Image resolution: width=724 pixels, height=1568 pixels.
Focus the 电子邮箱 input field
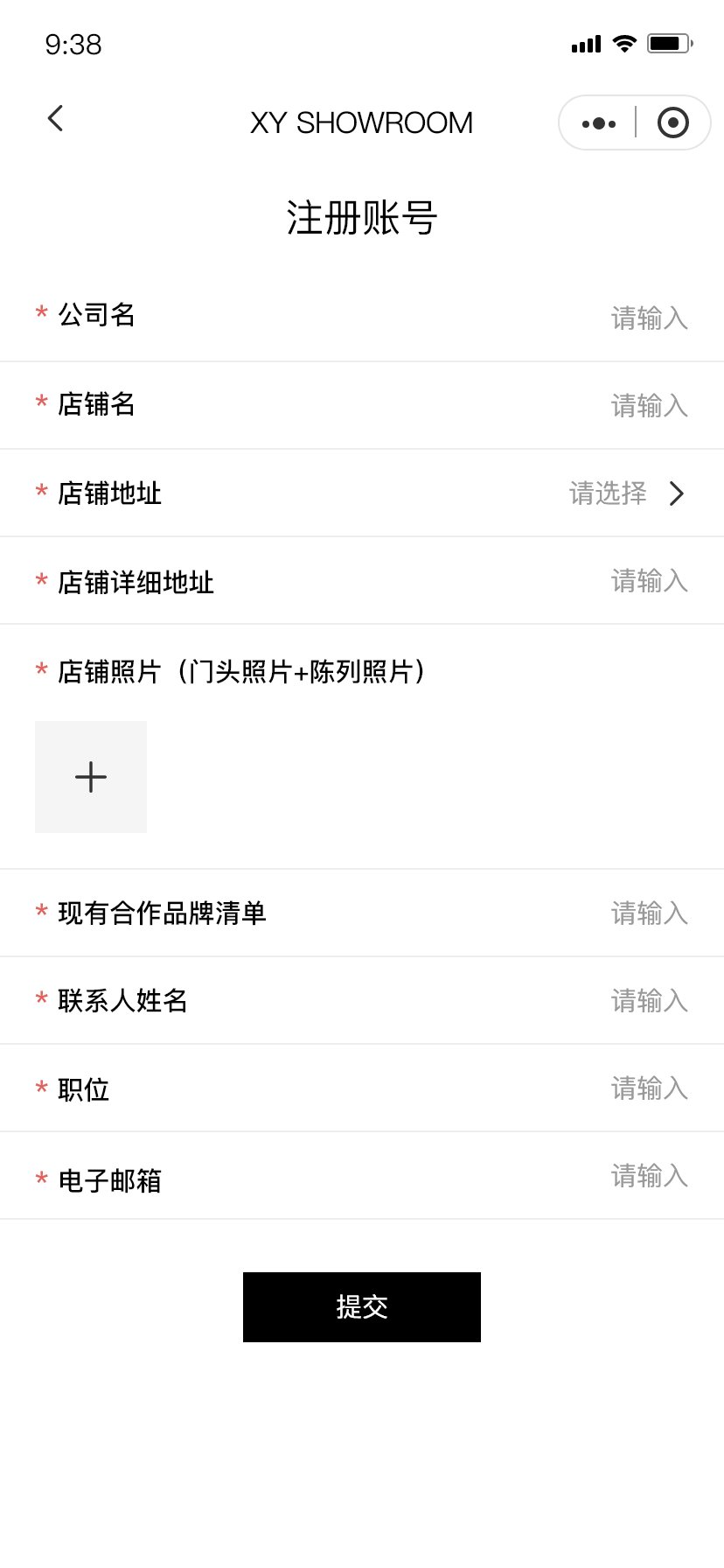pyautogui.click(x=362, y=1175)
